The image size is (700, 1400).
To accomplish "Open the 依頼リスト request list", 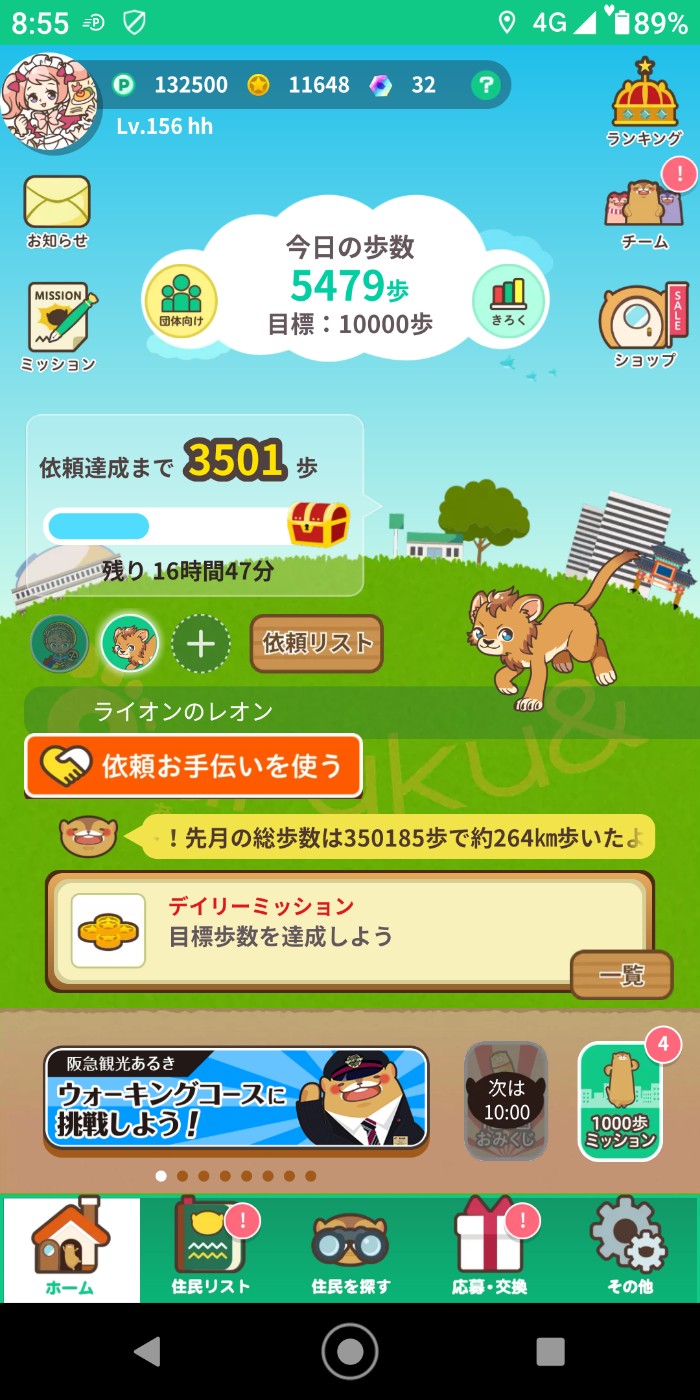I will (x=317, y=643).
